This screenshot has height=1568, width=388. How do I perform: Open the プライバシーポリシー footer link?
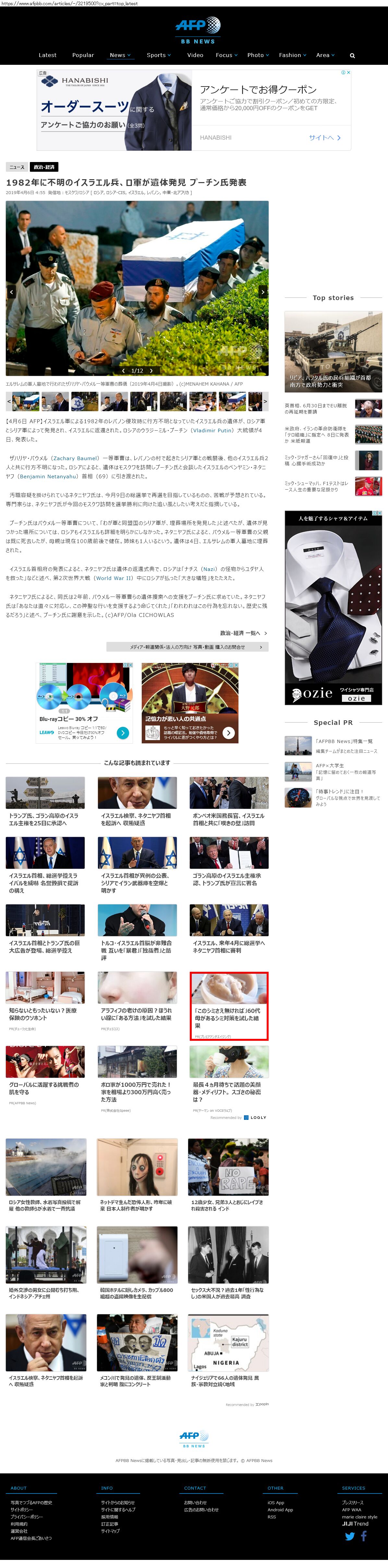[27, 1517]
